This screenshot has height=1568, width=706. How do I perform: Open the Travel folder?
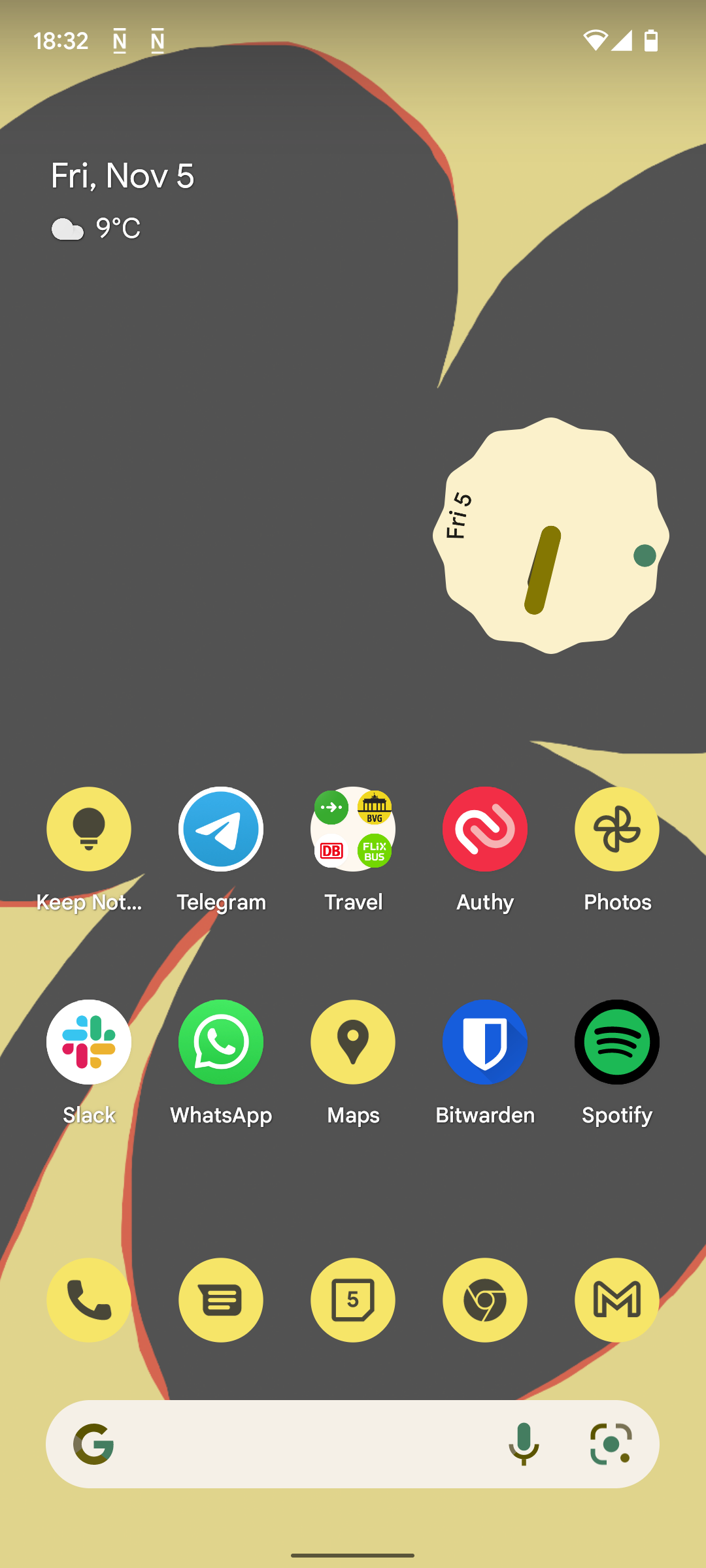point(353,829)
